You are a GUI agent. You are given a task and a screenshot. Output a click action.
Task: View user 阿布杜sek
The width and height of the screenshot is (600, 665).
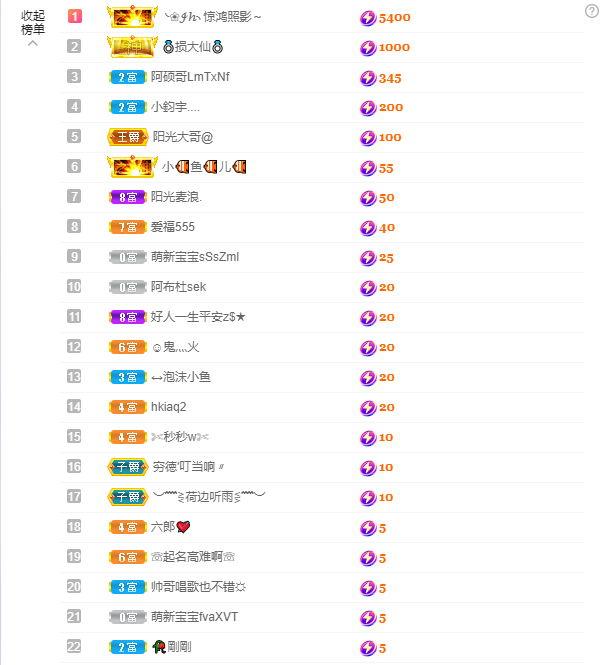click(178, 287)
